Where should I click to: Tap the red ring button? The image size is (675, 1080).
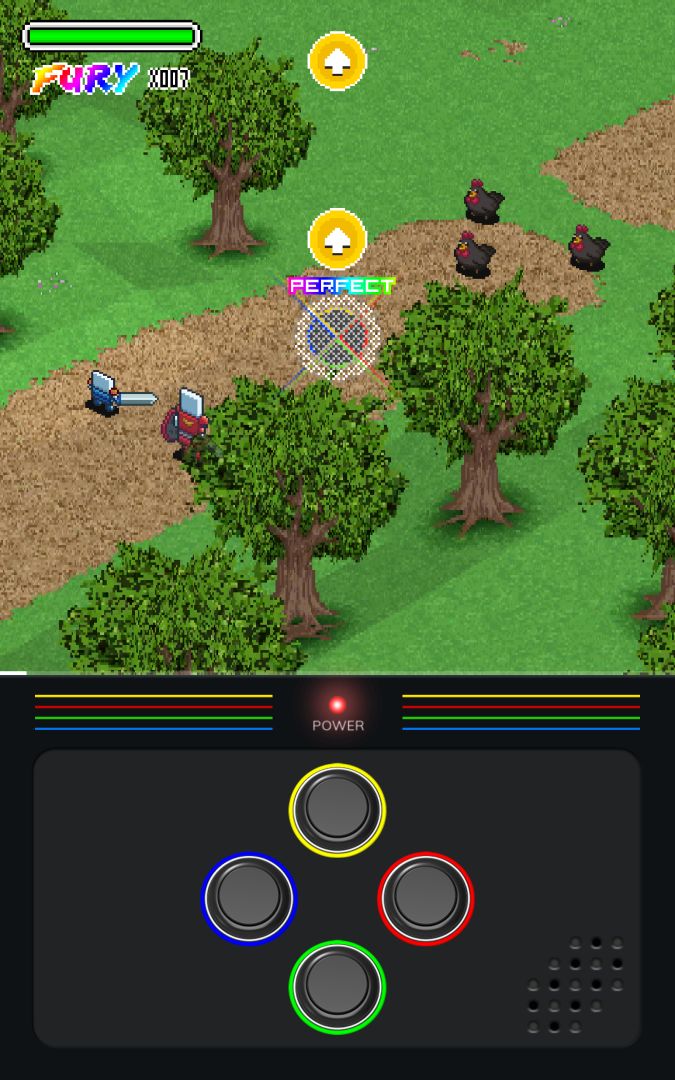[425, 897]
